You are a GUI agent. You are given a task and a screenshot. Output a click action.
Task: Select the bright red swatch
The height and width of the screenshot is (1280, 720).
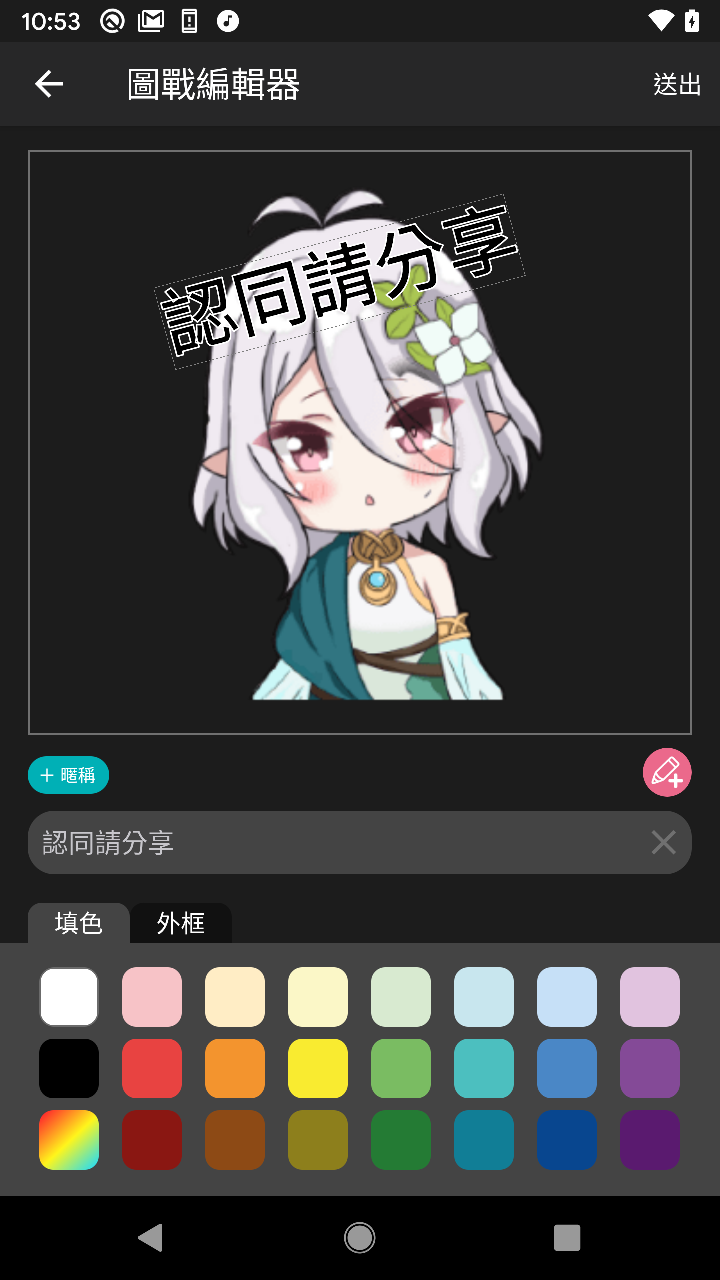[152, 1068]
